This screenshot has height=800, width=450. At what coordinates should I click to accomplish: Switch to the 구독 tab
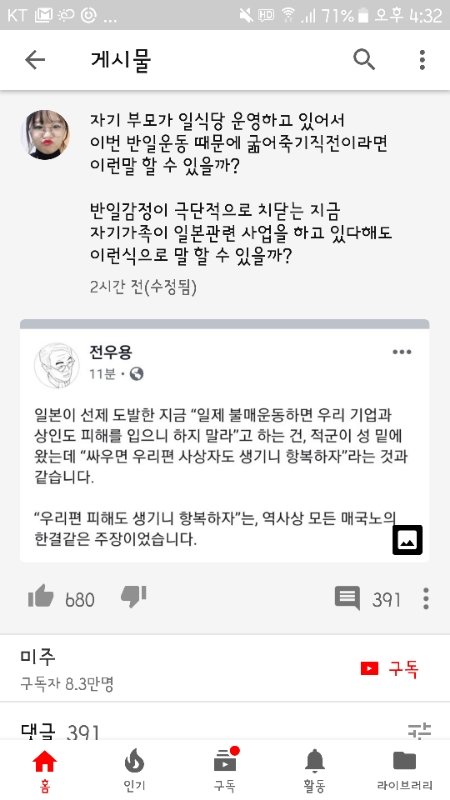[x=225, y=770]
